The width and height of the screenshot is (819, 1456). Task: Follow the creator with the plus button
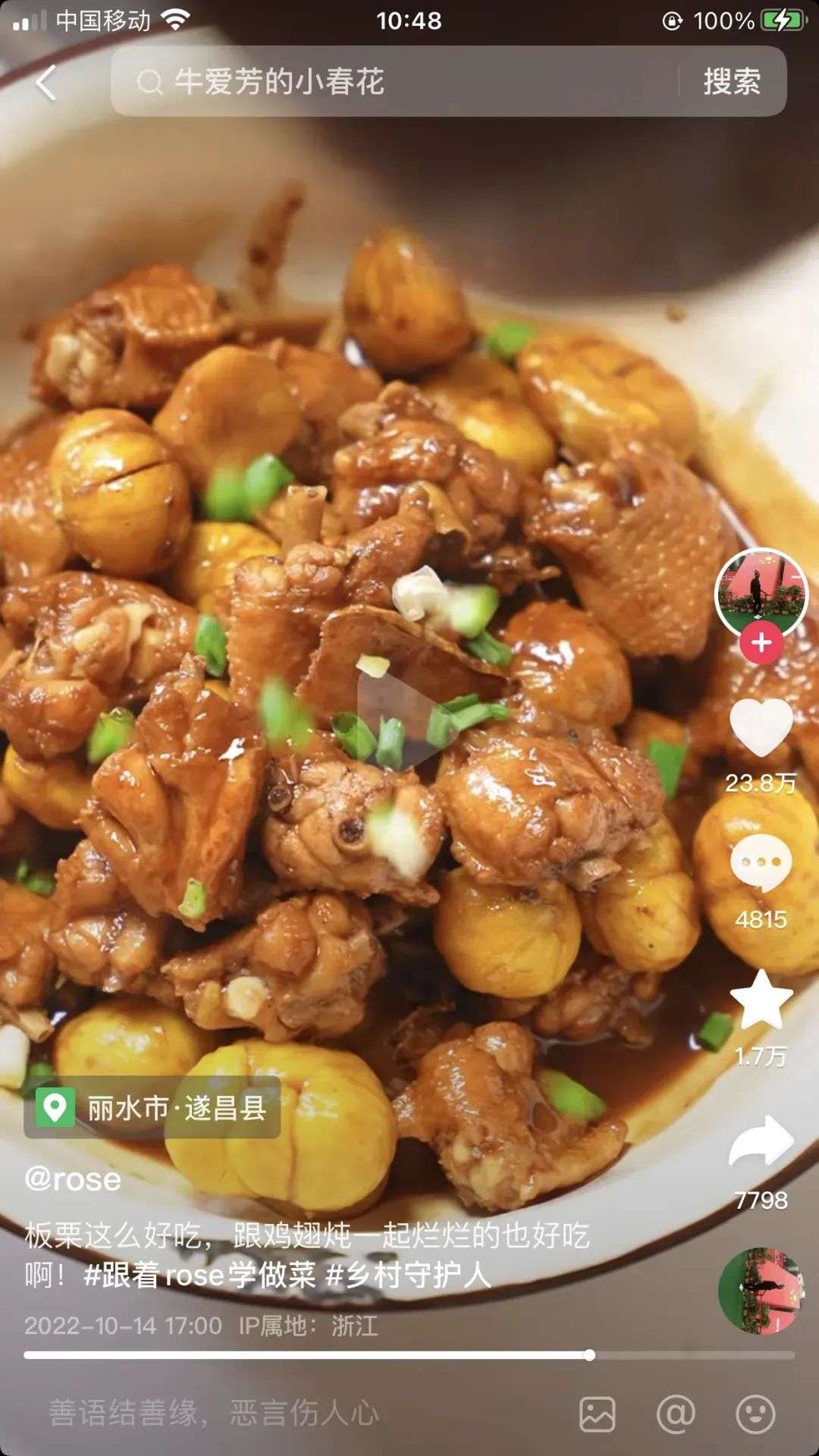pyautogui.click(x=761, y=644)
